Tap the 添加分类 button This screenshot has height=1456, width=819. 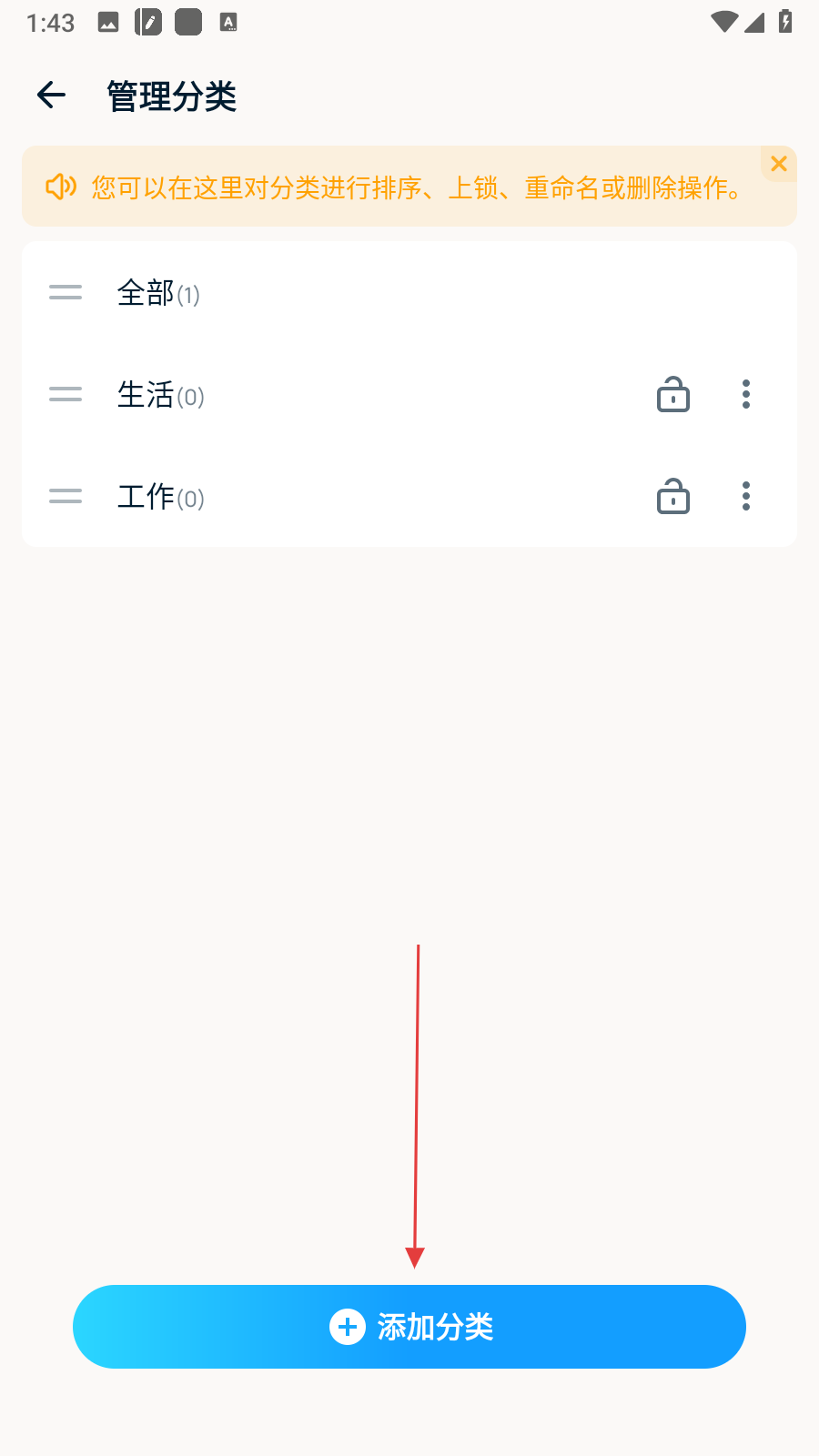(x=409, y=1326)
